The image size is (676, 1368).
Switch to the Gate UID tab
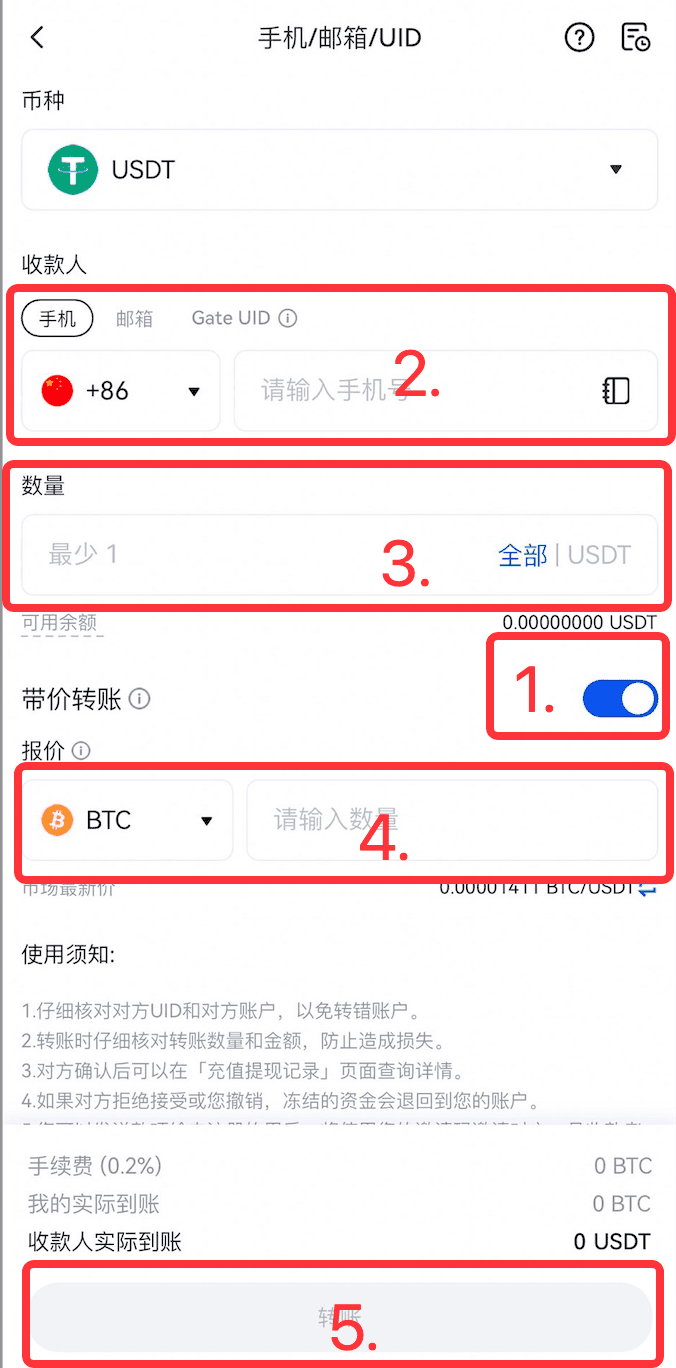231,318
